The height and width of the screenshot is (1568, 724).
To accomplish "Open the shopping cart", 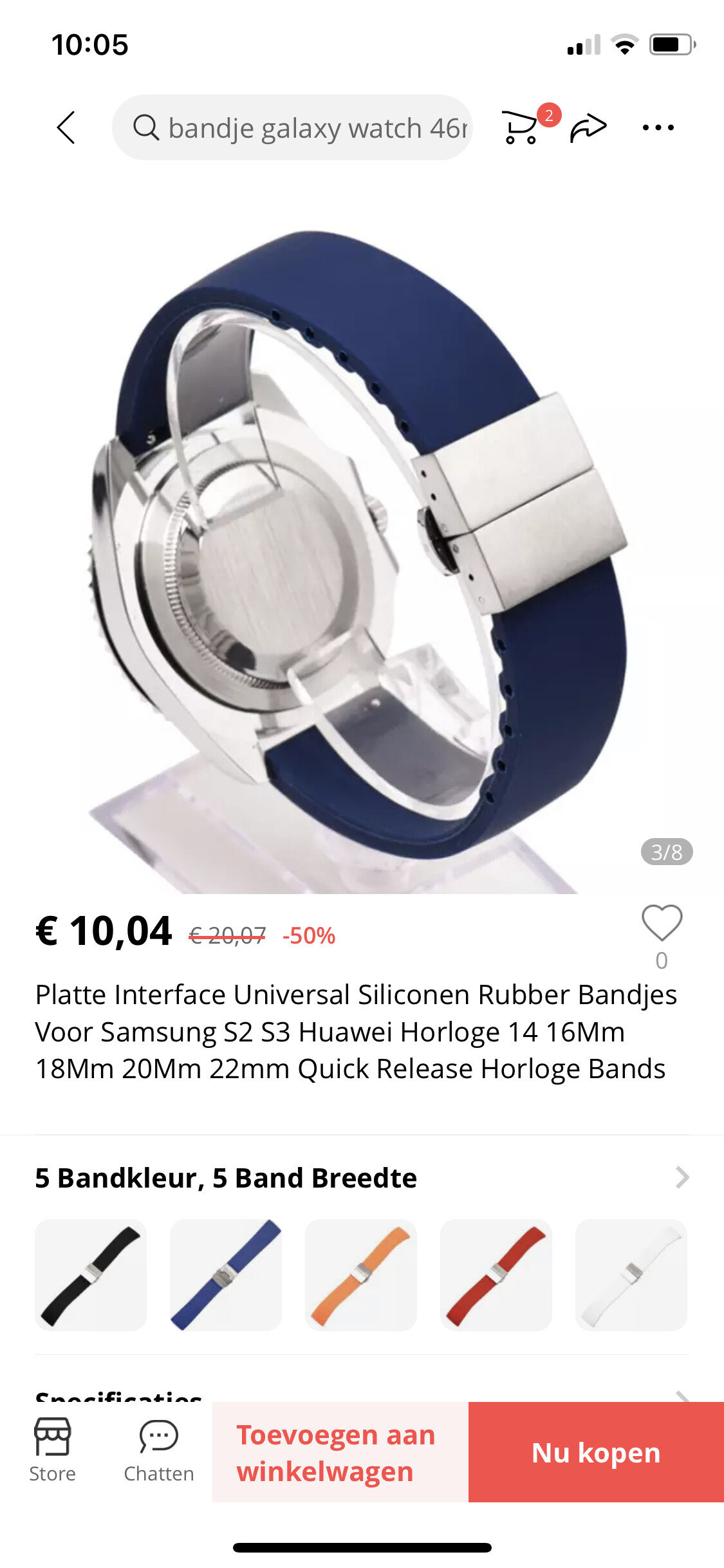I will pyautogui.click(x=521, y=127).
